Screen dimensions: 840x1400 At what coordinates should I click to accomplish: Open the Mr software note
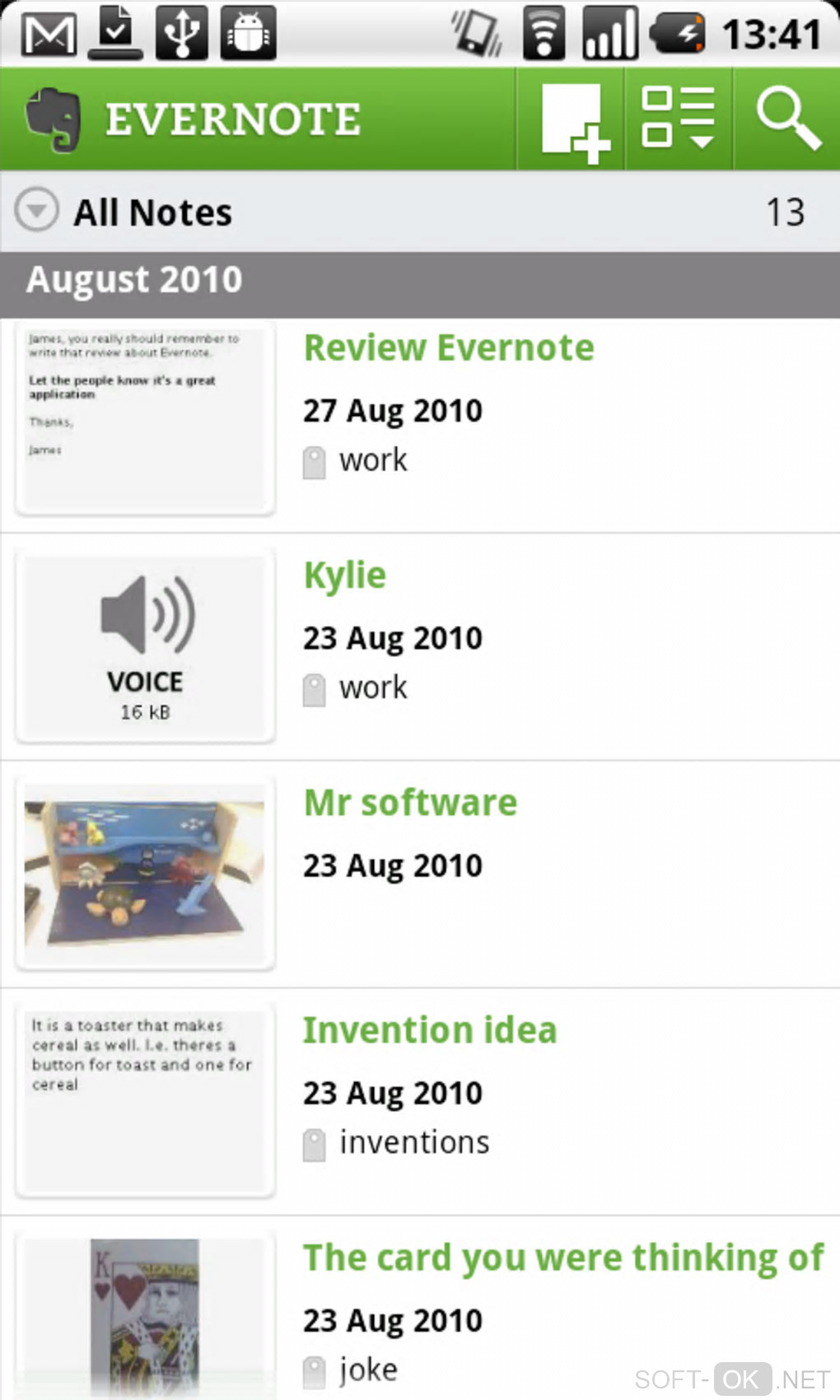pos(410,803)
